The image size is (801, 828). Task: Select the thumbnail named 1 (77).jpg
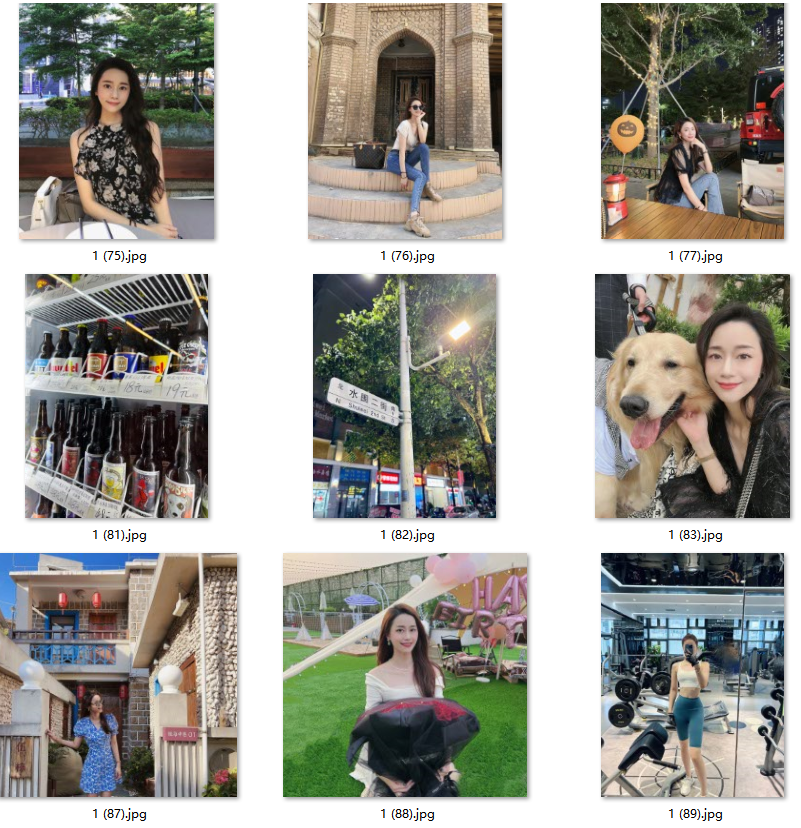[692, 121]
